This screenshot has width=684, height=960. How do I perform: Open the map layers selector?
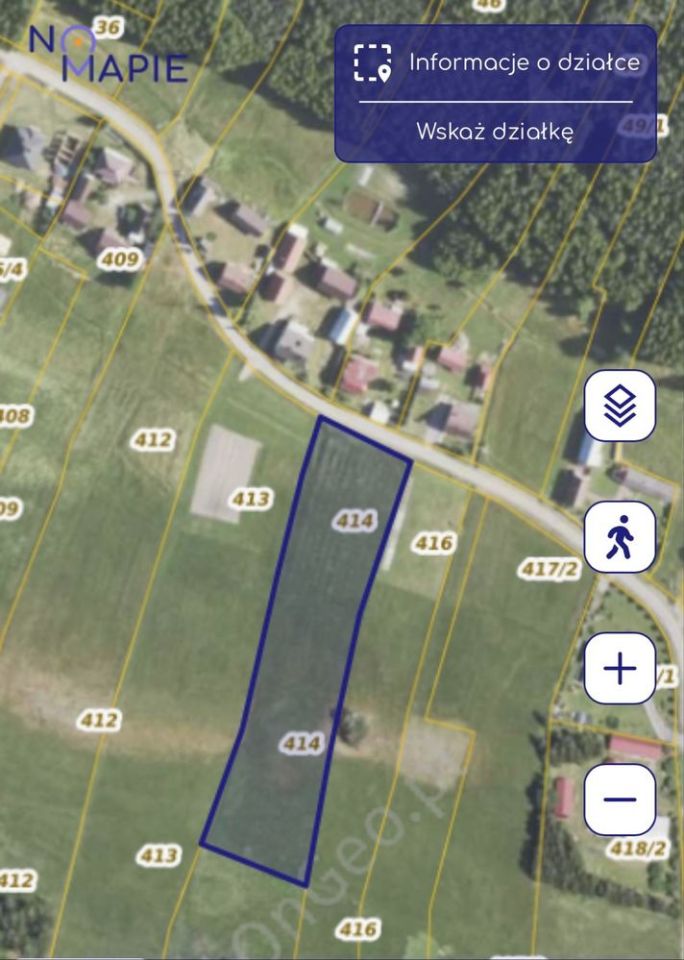(620, 405)
